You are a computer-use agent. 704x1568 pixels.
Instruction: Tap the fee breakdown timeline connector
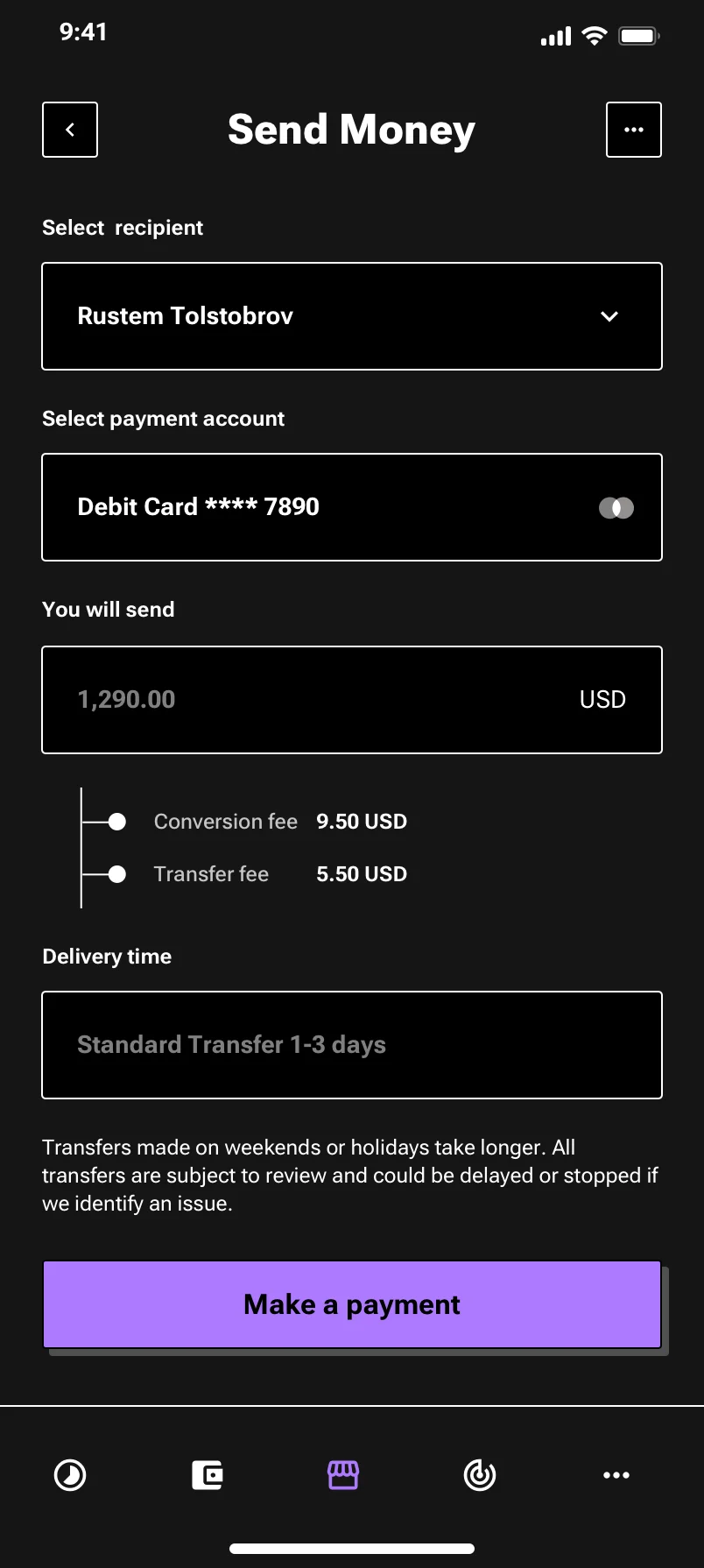(x=81, y=846)
